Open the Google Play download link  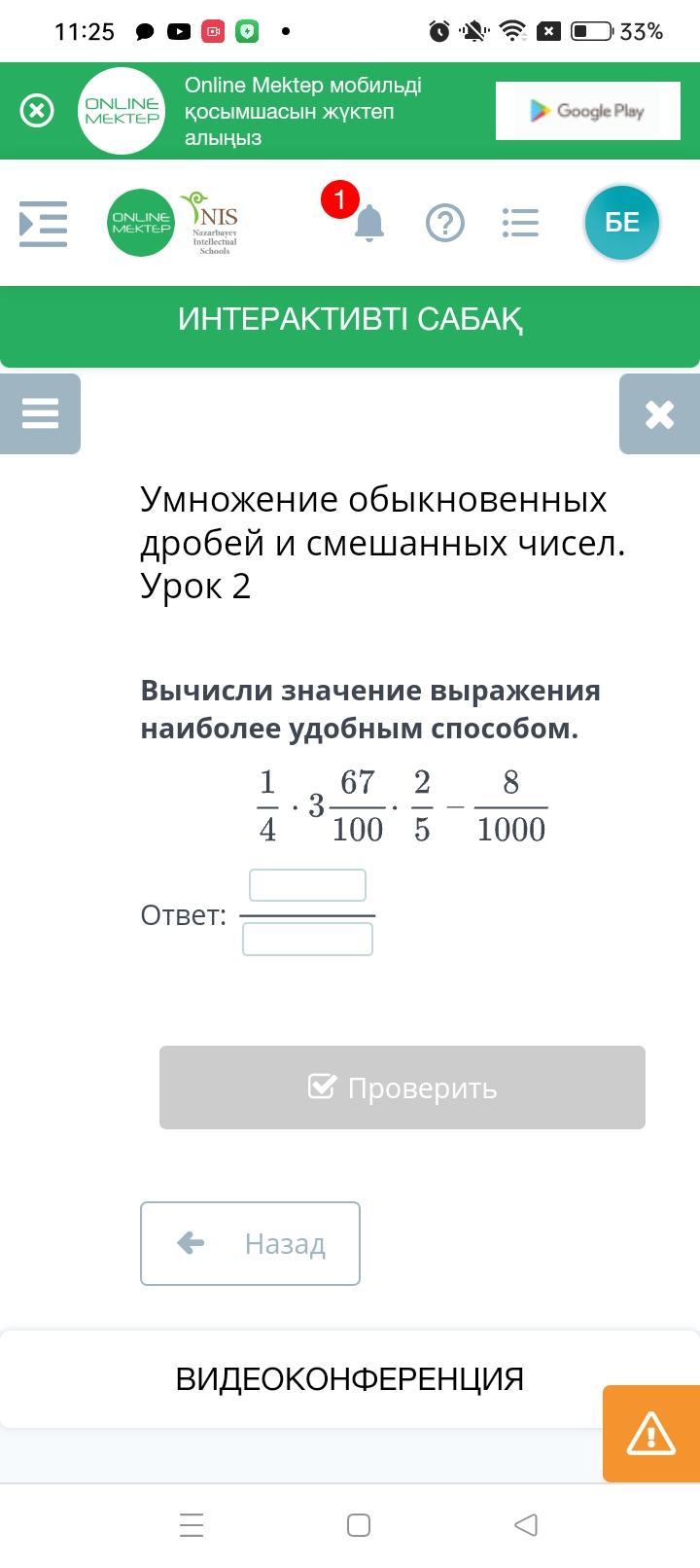tap(586, 111)
